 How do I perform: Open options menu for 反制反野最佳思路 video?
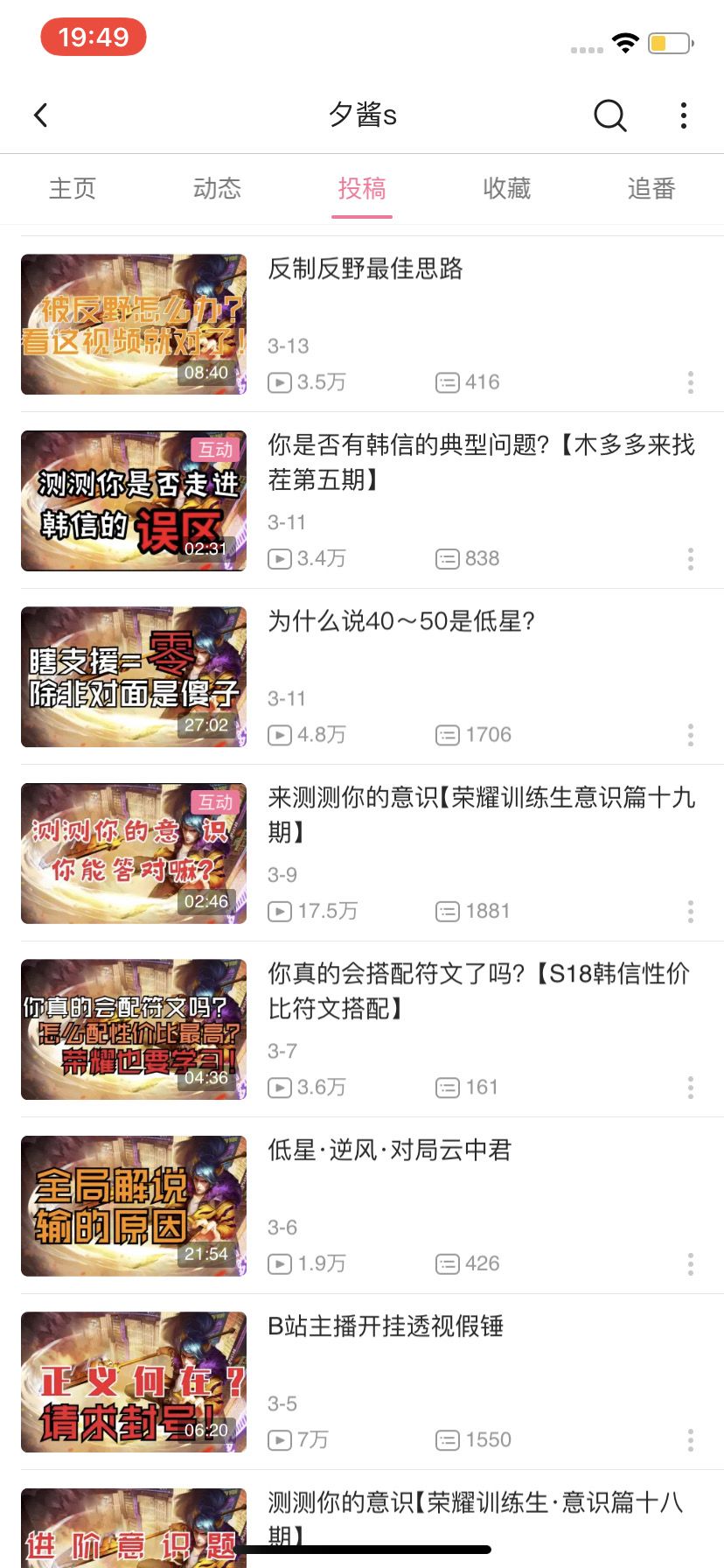pyautogui.click(x=690, y=382)
